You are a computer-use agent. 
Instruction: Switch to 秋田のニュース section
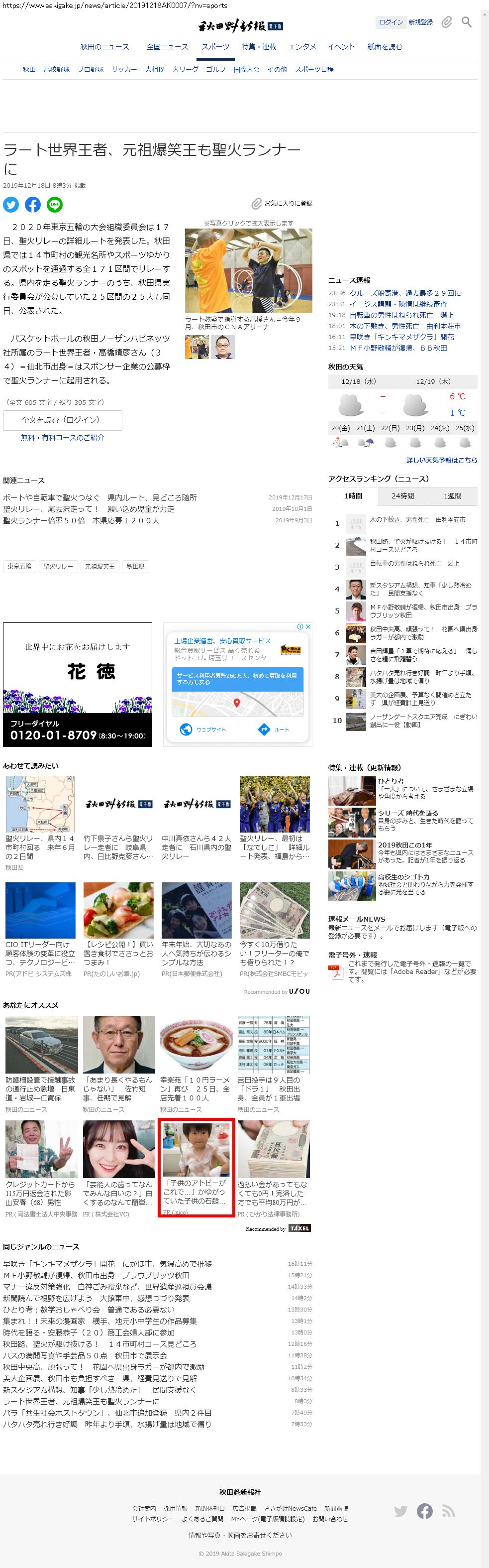click(x=104, y=47)
